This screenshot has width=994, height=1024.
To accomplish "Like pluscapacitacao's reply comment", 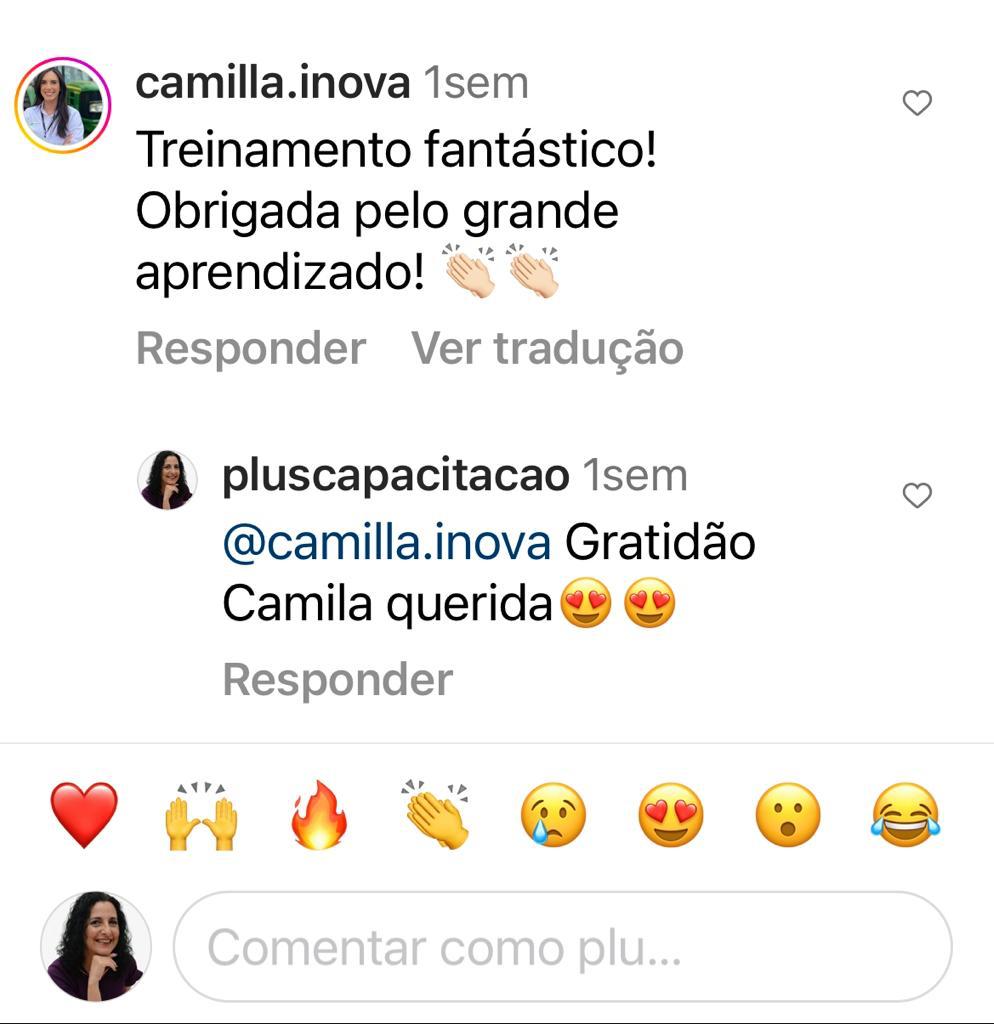I will point(916,495).
